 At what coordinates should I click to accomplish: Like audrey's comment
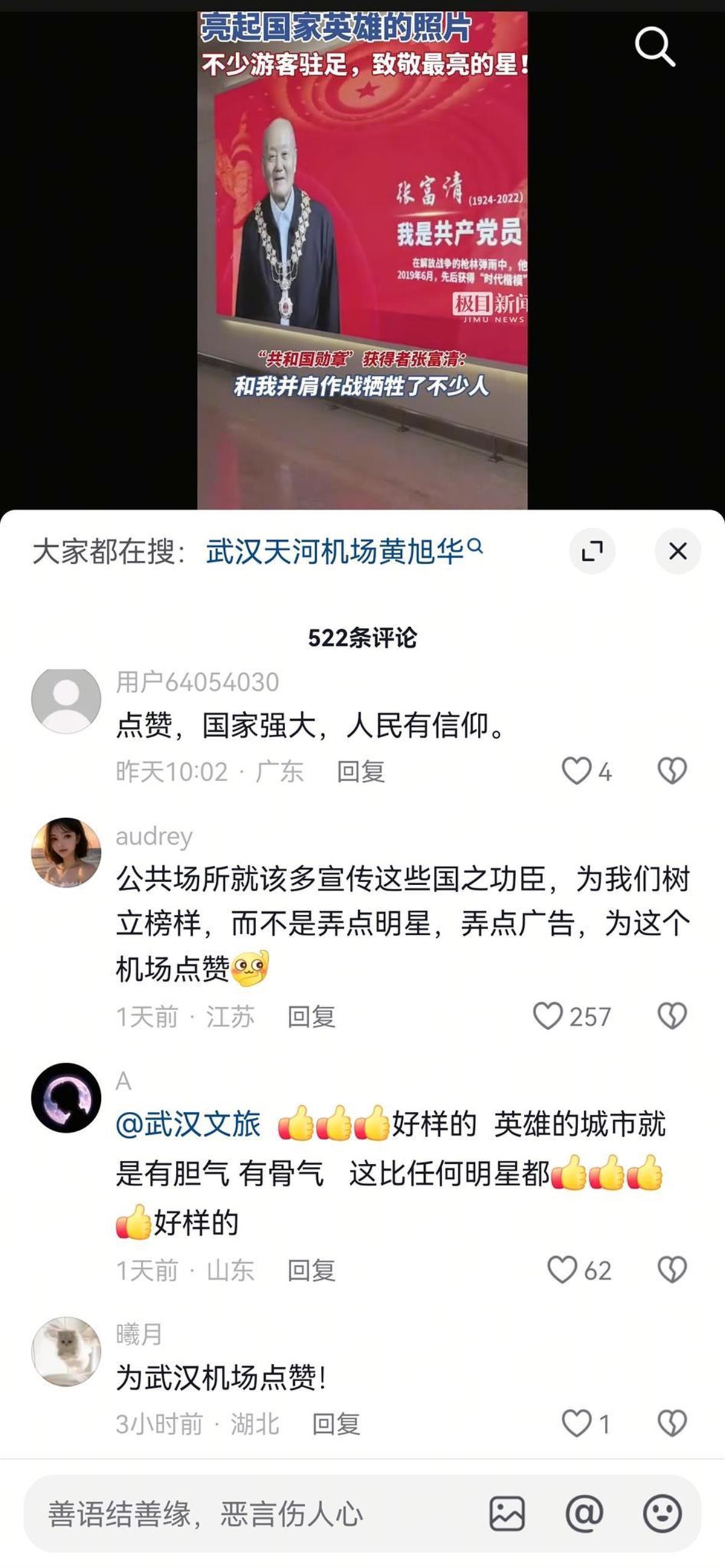click(548, 1016)
